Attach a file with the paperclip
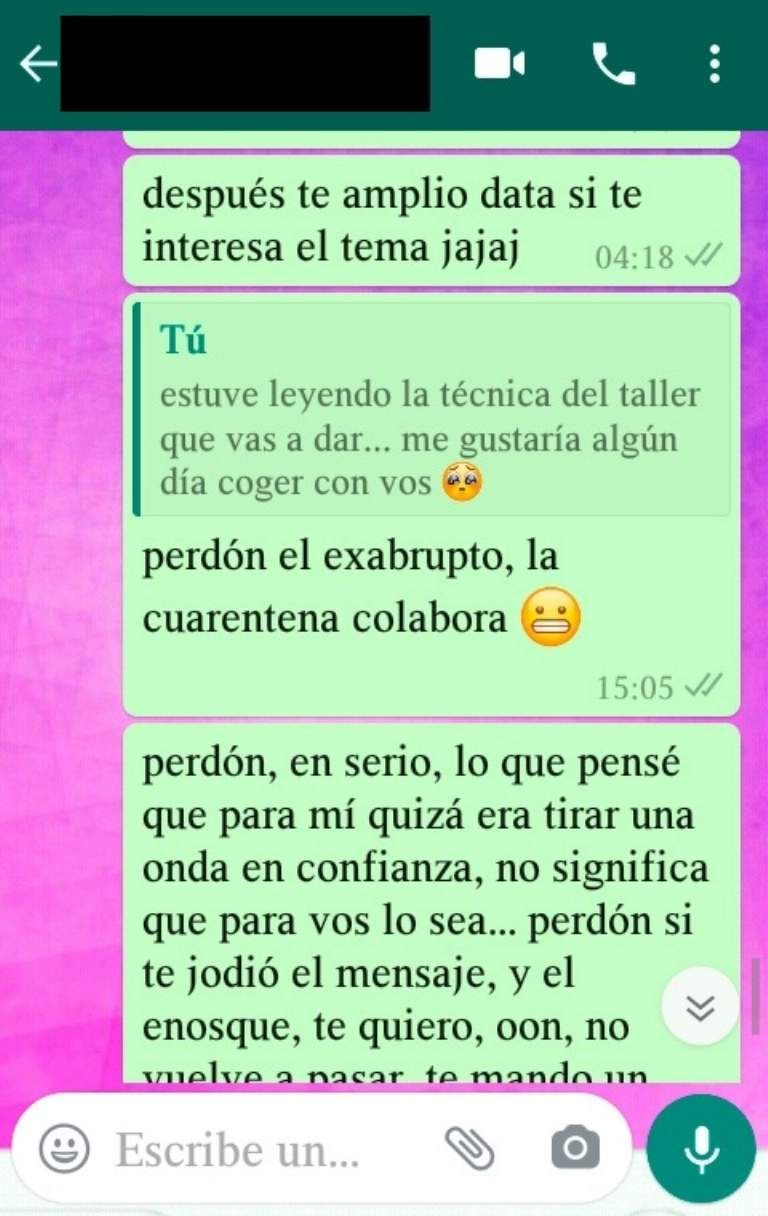Viewport: 768px width, 1216px height. pos(470,1150)
